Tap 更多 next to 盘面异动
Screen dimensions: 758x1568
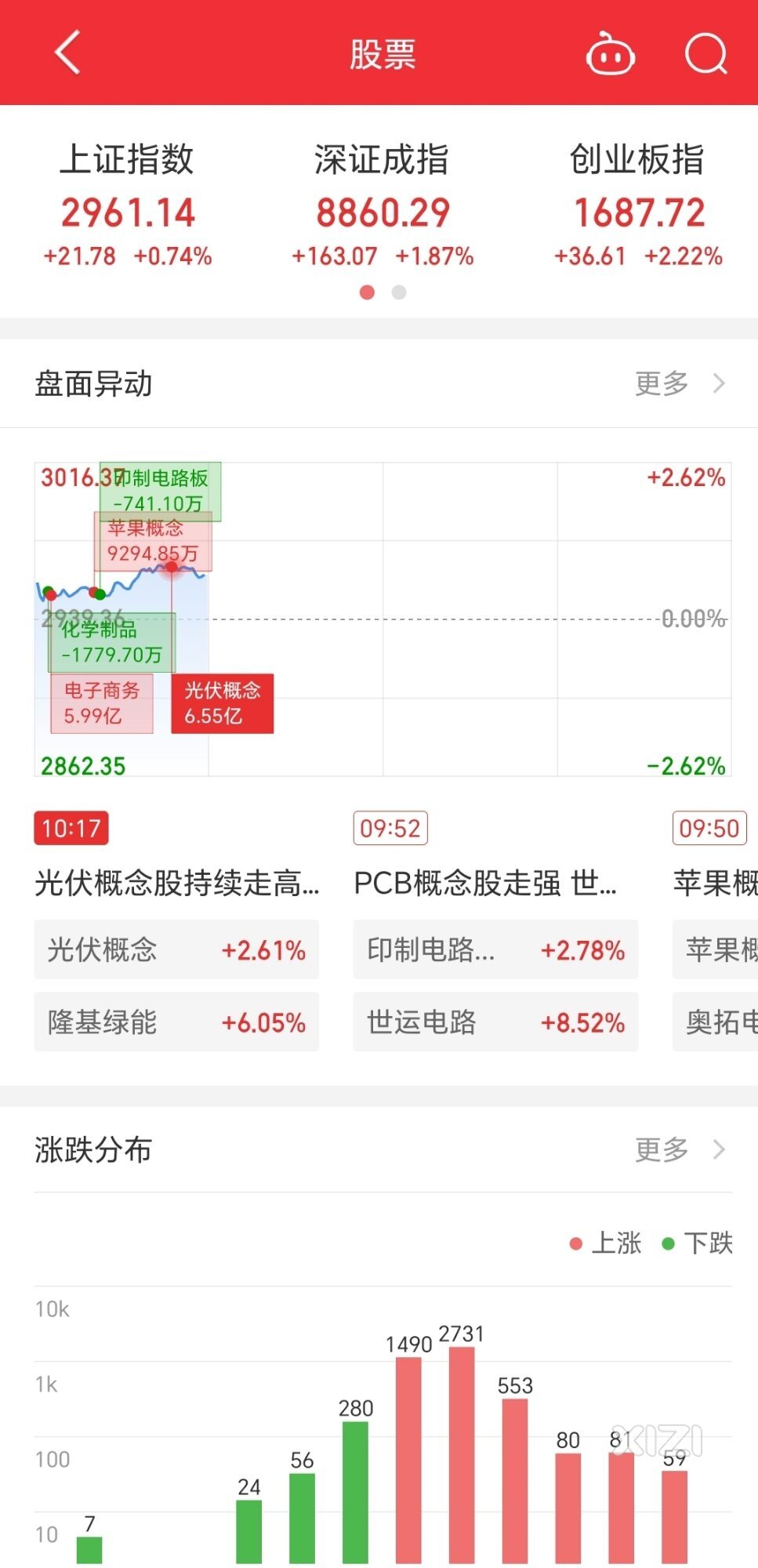point(680,383)
